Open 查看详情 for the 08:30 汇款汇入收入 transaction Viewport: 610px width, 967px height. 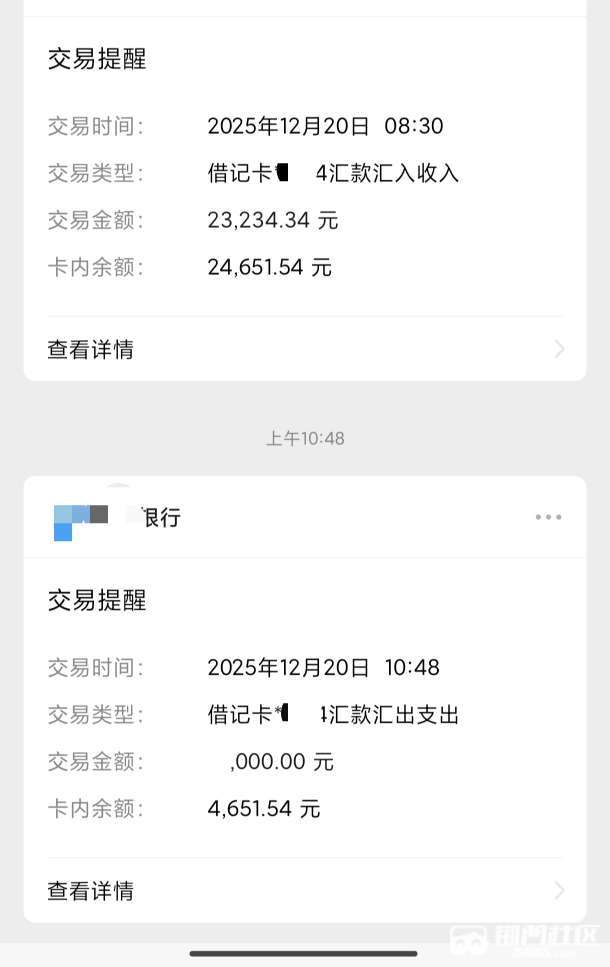pyautogui.click(x=304, y=349)
